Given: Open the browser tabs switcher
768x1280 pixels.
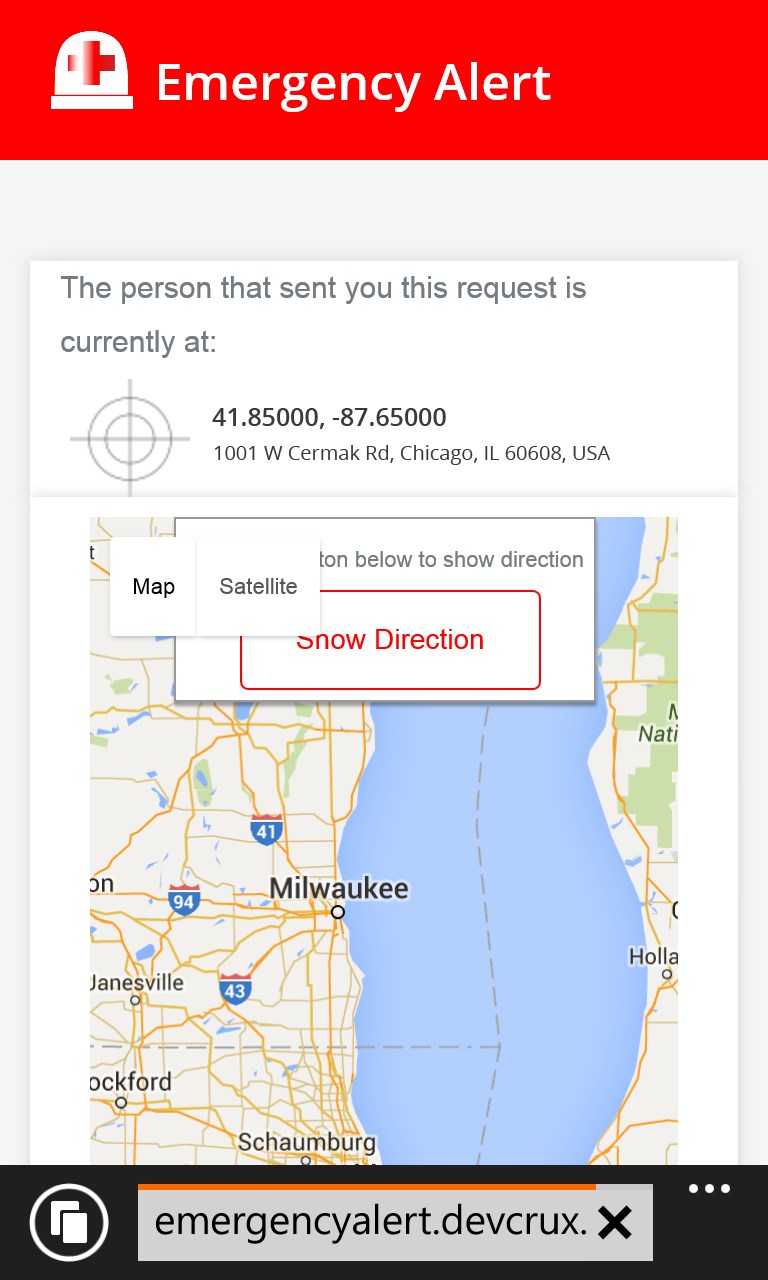Looking at the screenshot, I should click(x=68, y=1221).
